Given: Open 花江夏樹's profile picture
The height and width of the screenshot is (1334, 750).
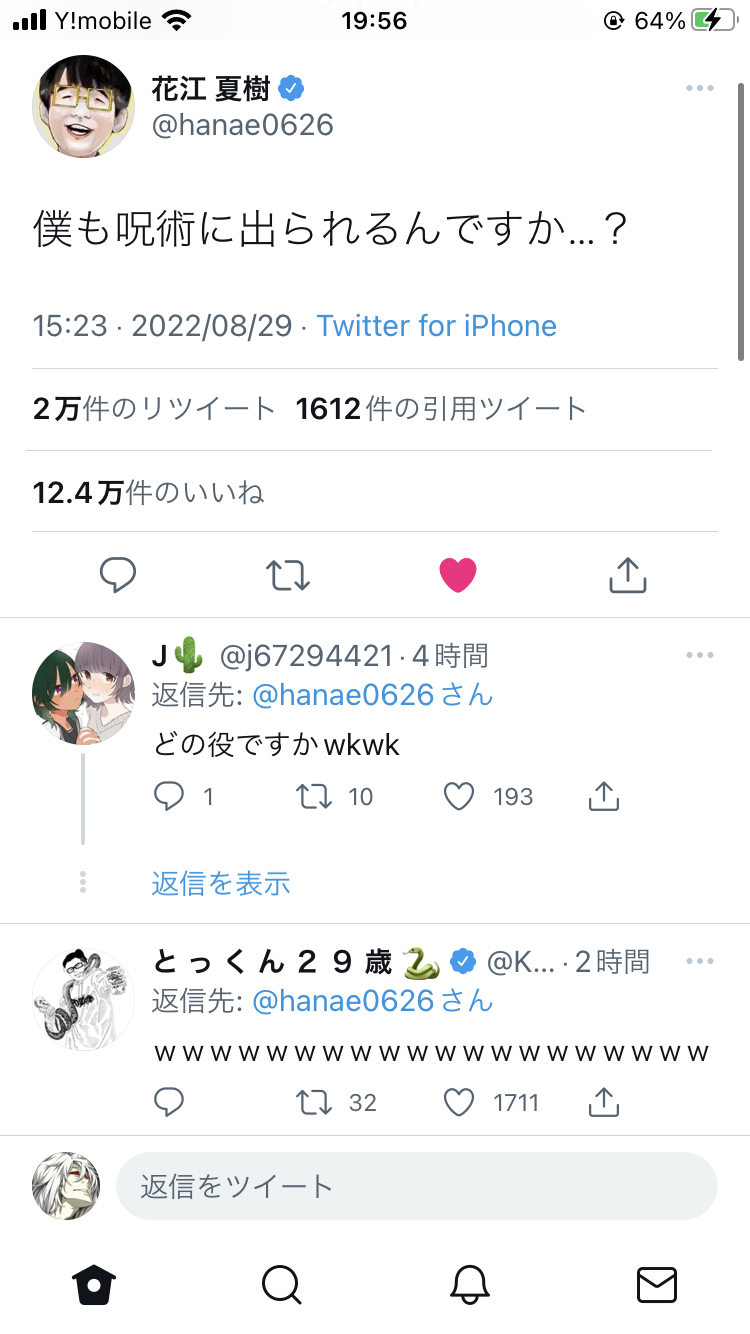Looking at the screenshot, I should (84, 106).
